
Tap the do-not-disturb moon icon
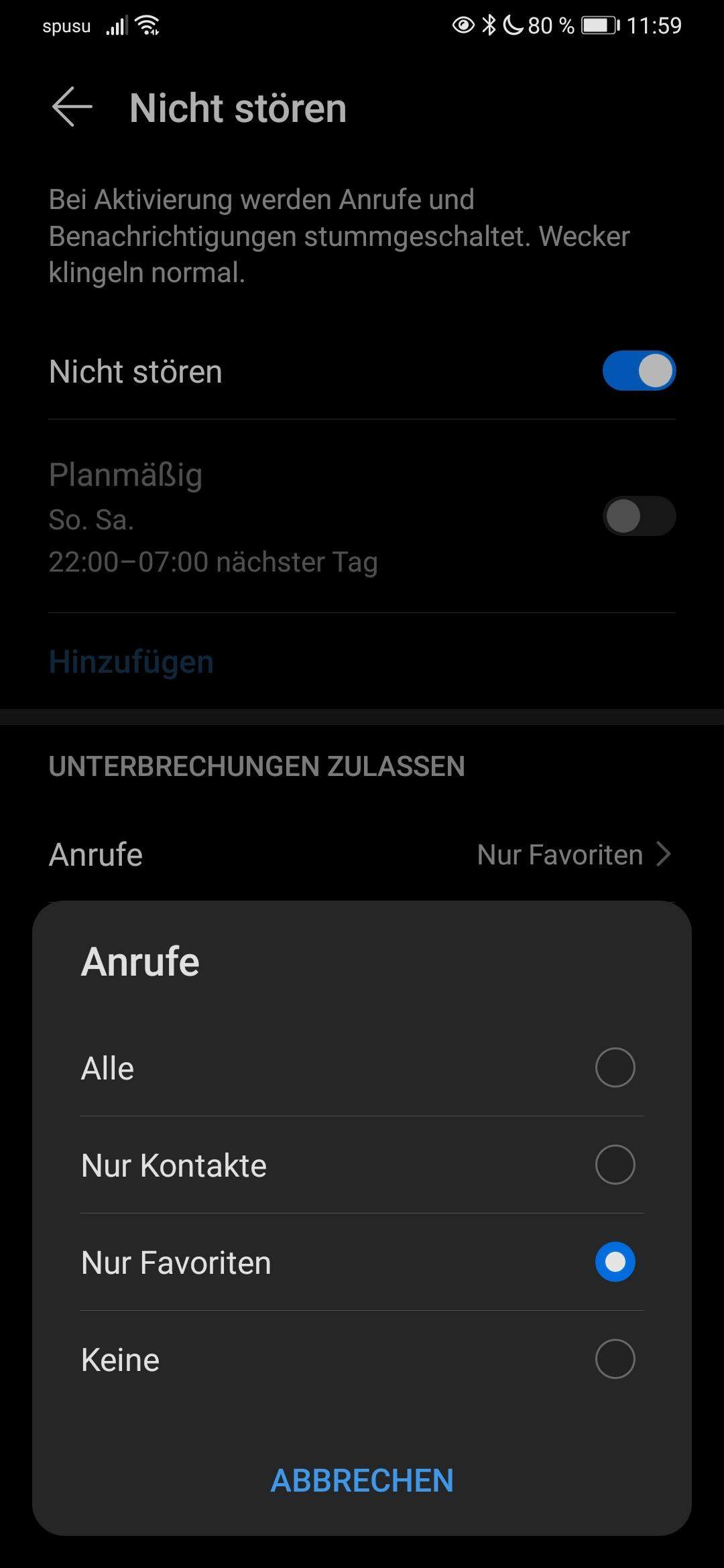(512, 25)
